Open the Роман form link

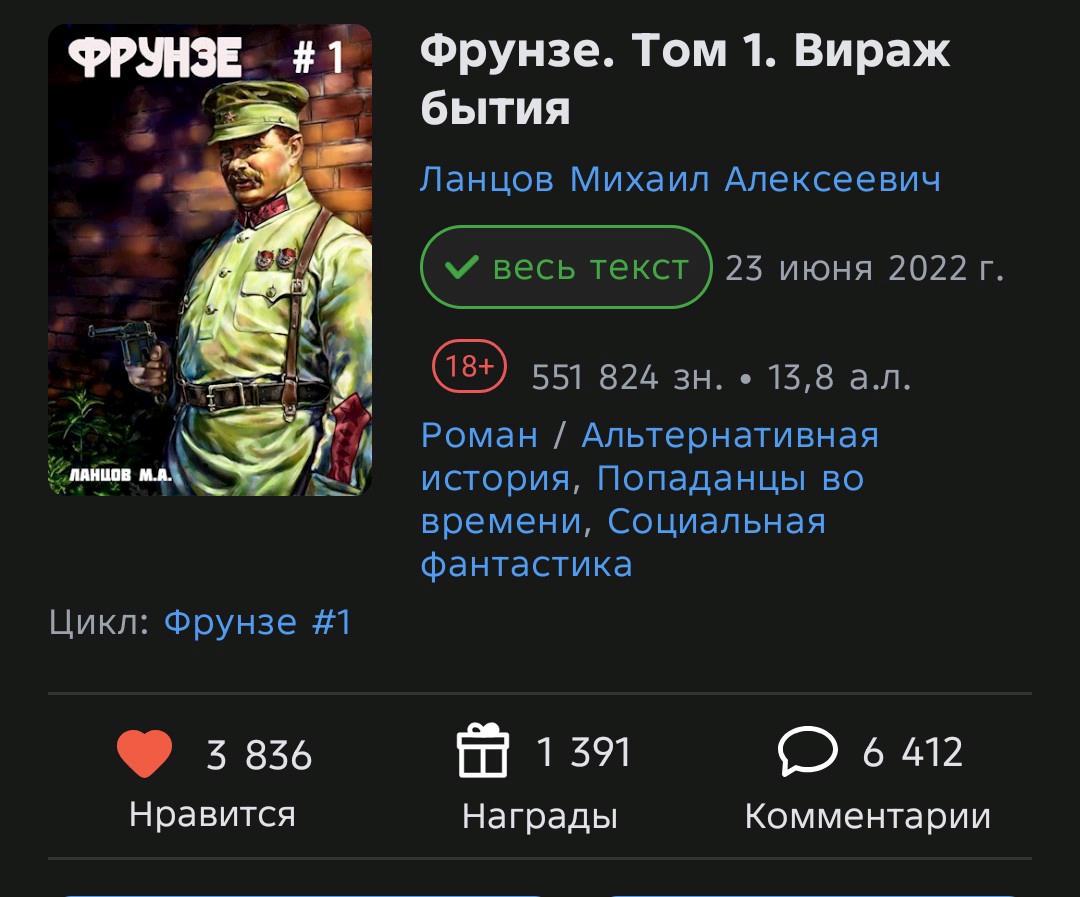coord(479,436)
